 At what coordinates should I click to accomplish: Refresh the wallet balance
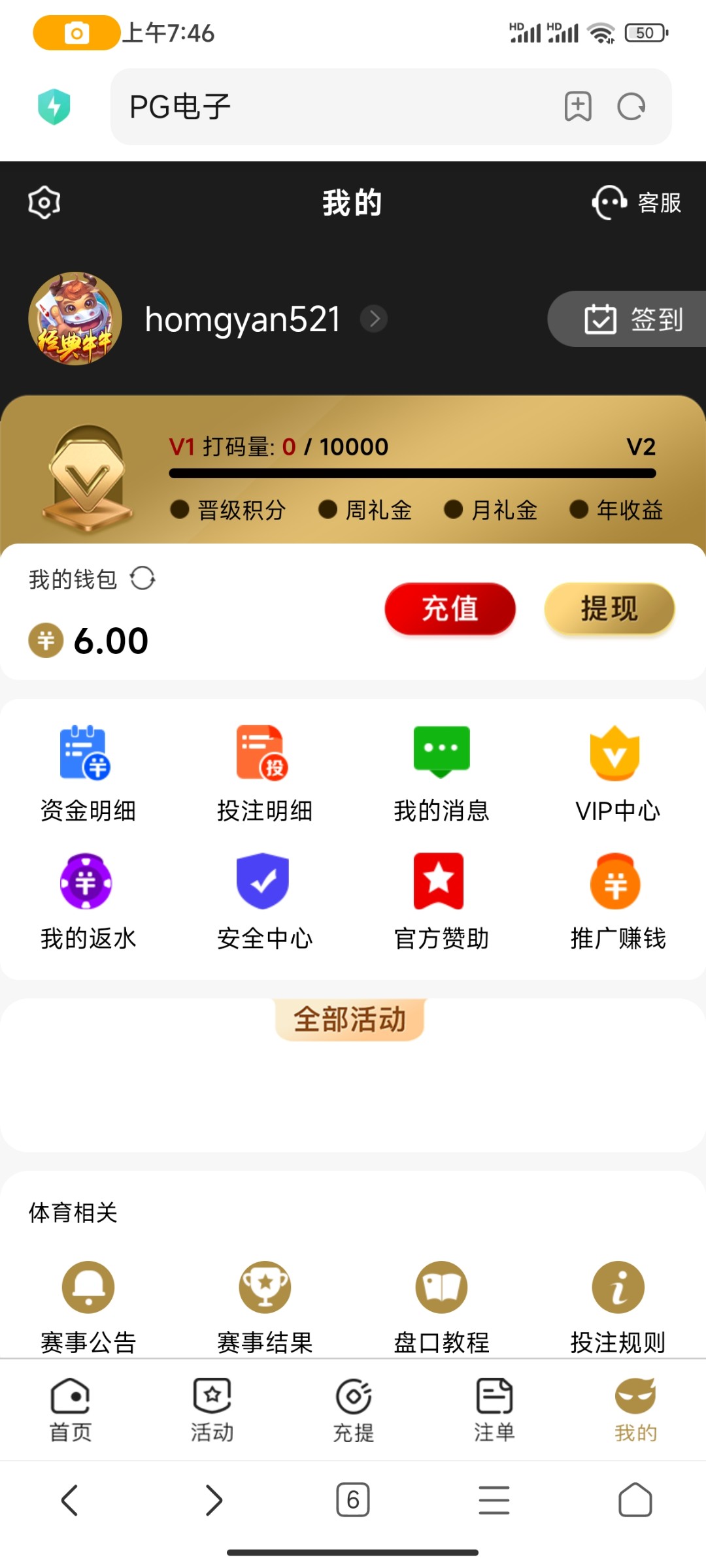tap(143, 578)
